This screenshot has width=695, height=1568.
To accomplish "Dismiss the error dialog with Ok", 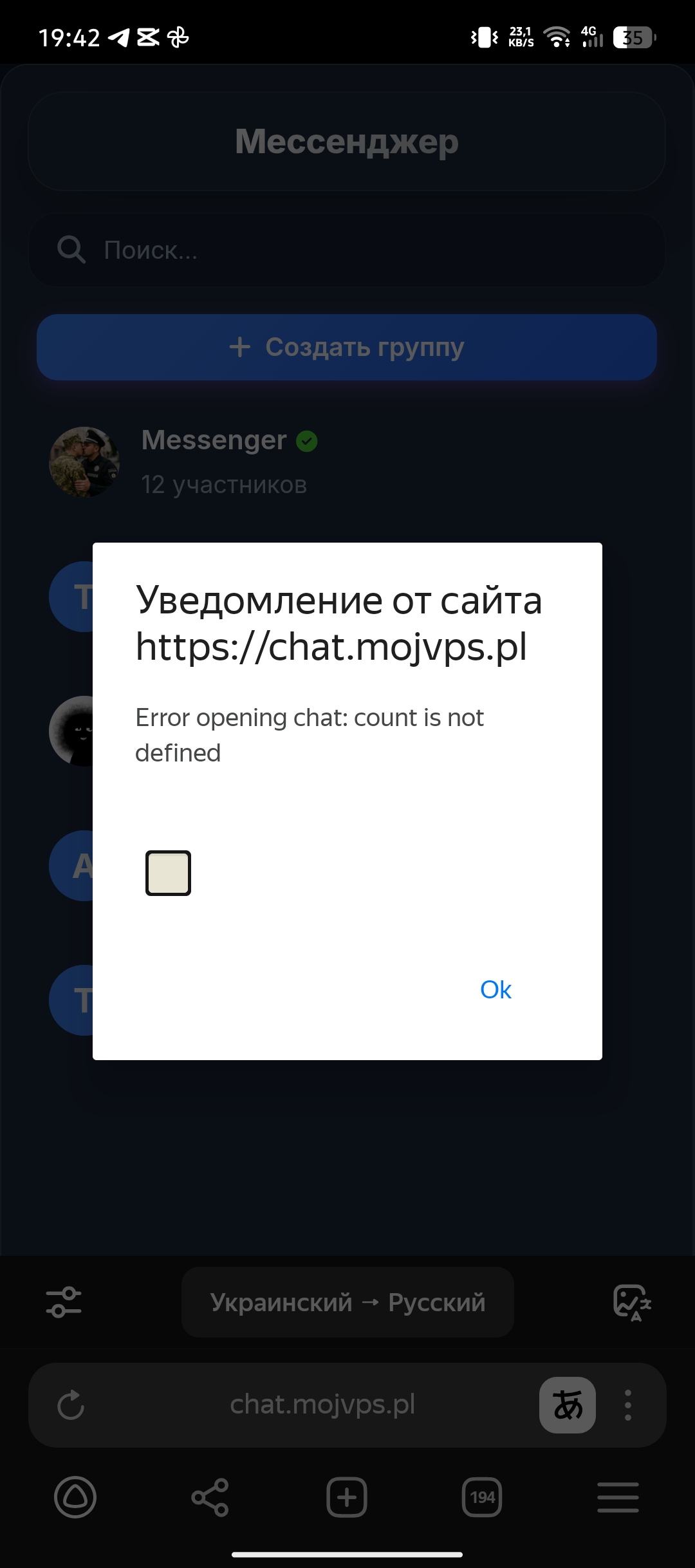I will tap(496, 989).
